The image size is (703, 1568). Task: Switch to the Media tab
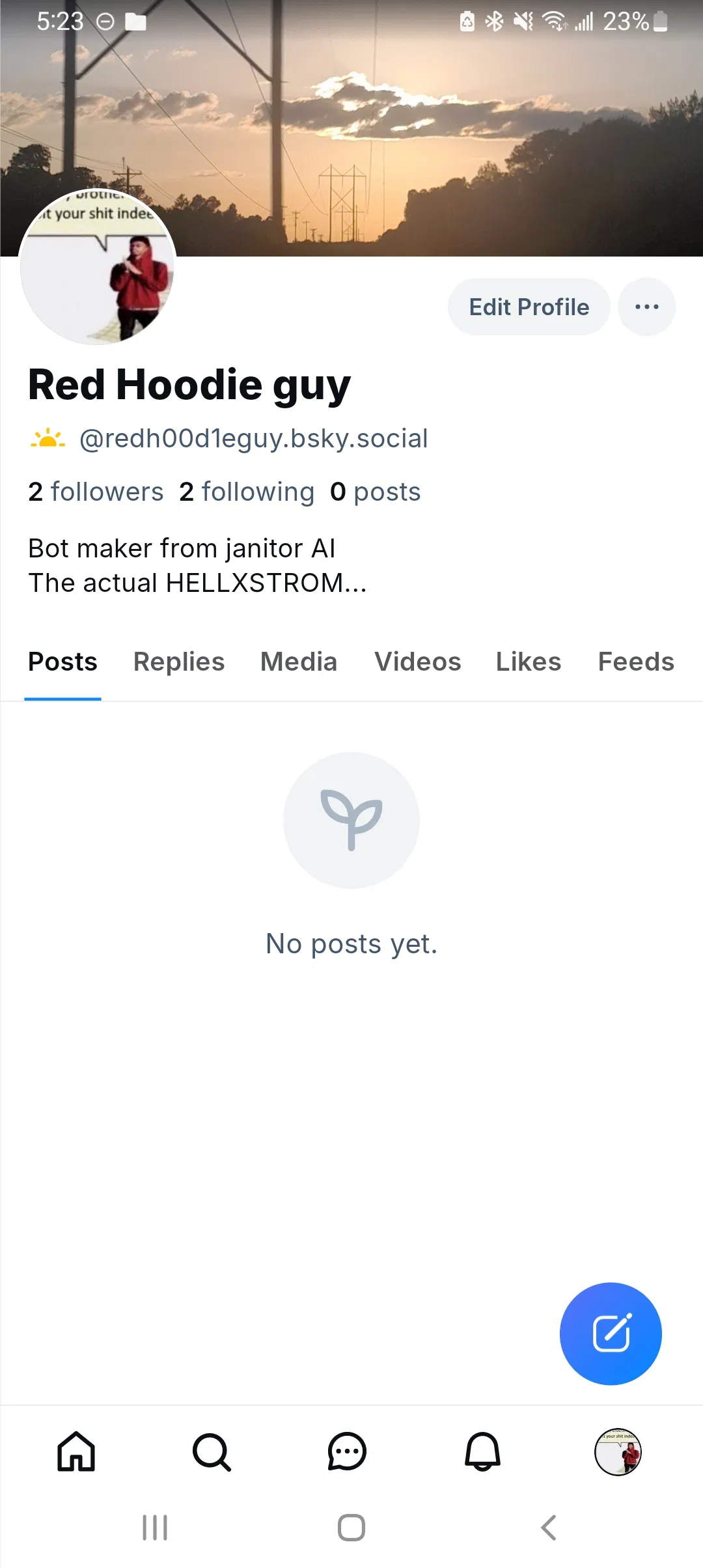[x=299, y=662]
